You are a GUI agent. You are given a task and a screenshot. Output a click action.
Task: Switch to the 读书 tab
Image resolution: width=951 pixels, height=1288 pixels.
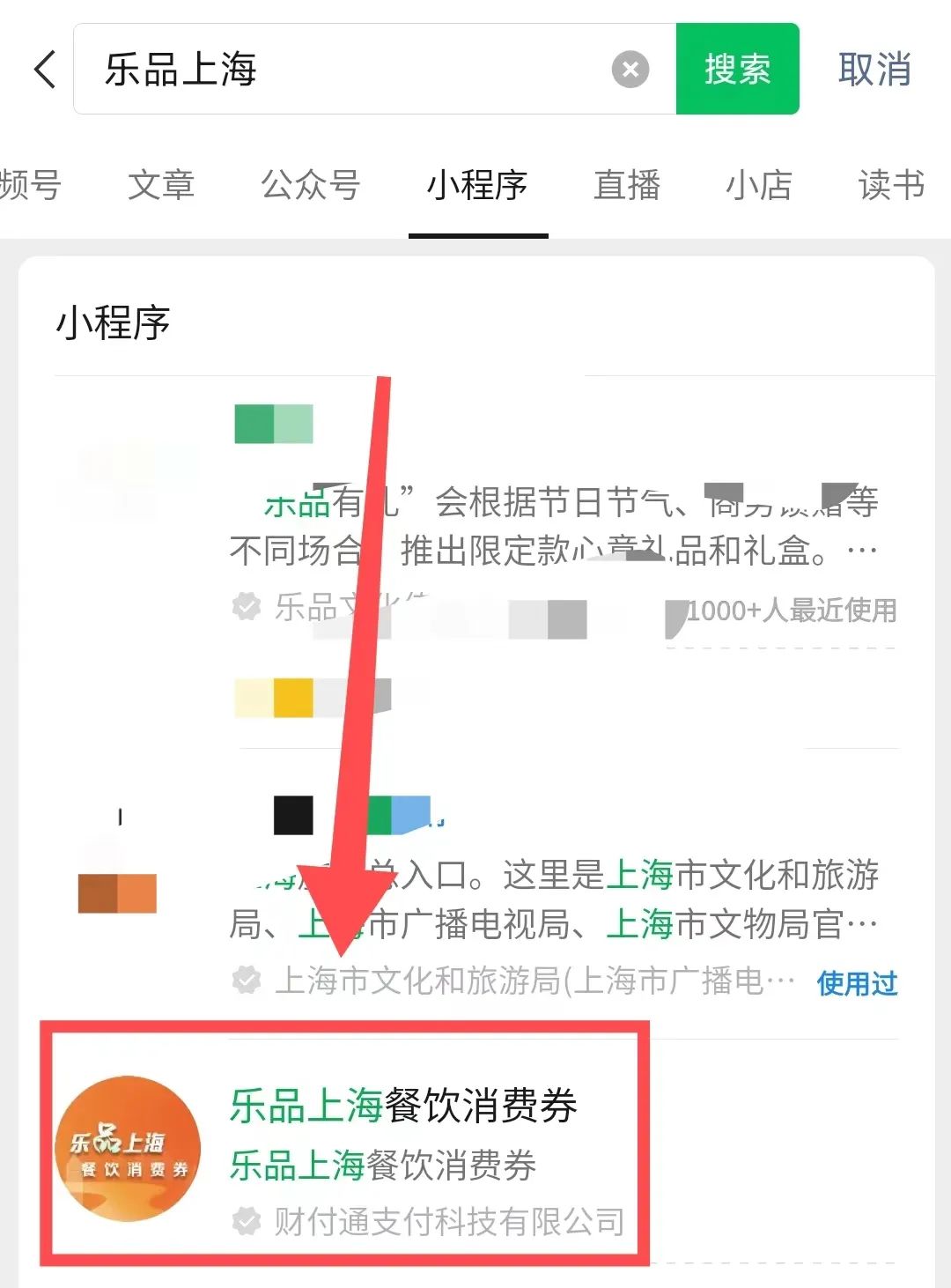[x=891, y=185]
